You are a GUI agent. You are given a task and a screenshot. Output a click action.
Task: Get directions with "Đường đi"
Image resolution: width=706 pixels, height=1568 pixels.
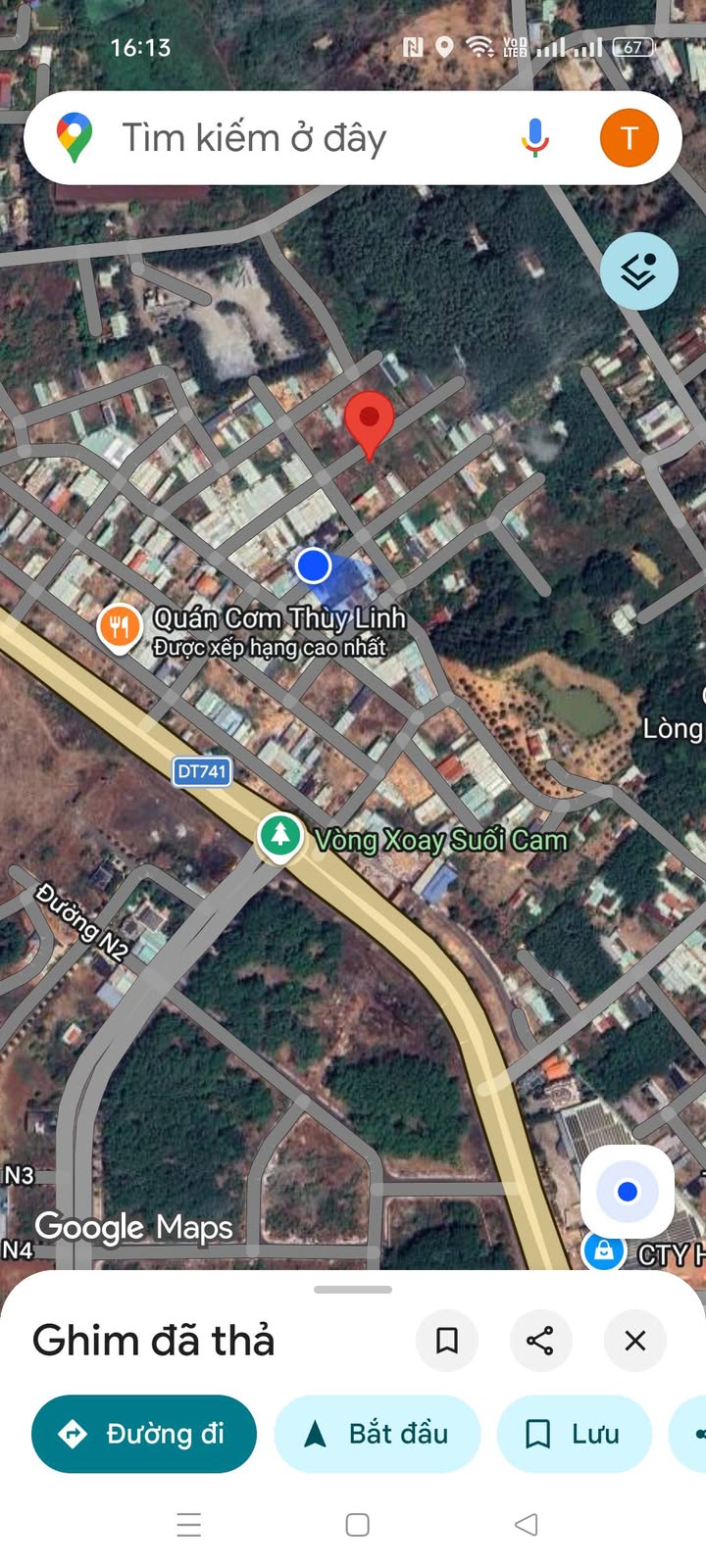coord(144,1434)
